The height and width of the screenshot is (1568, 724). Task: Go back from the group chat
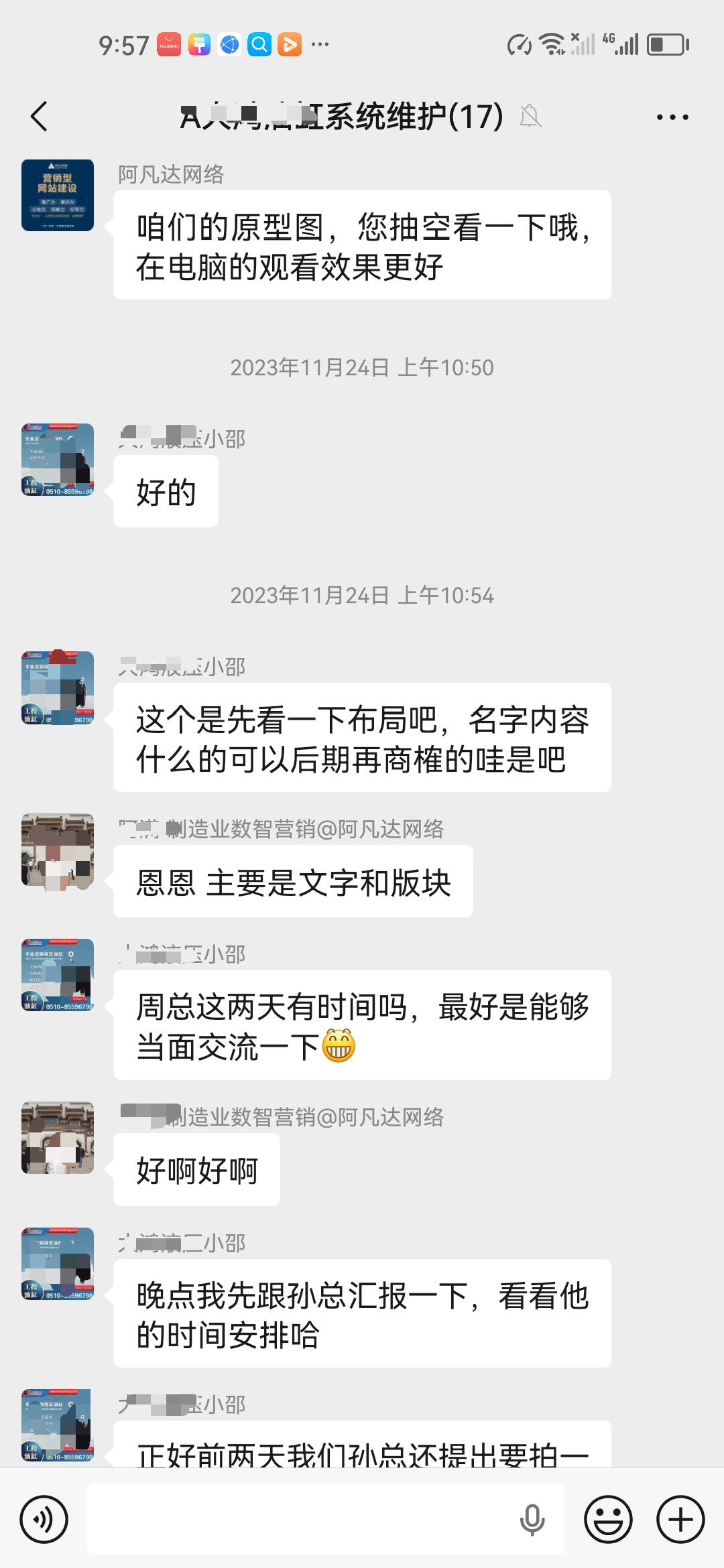(40, 117)
